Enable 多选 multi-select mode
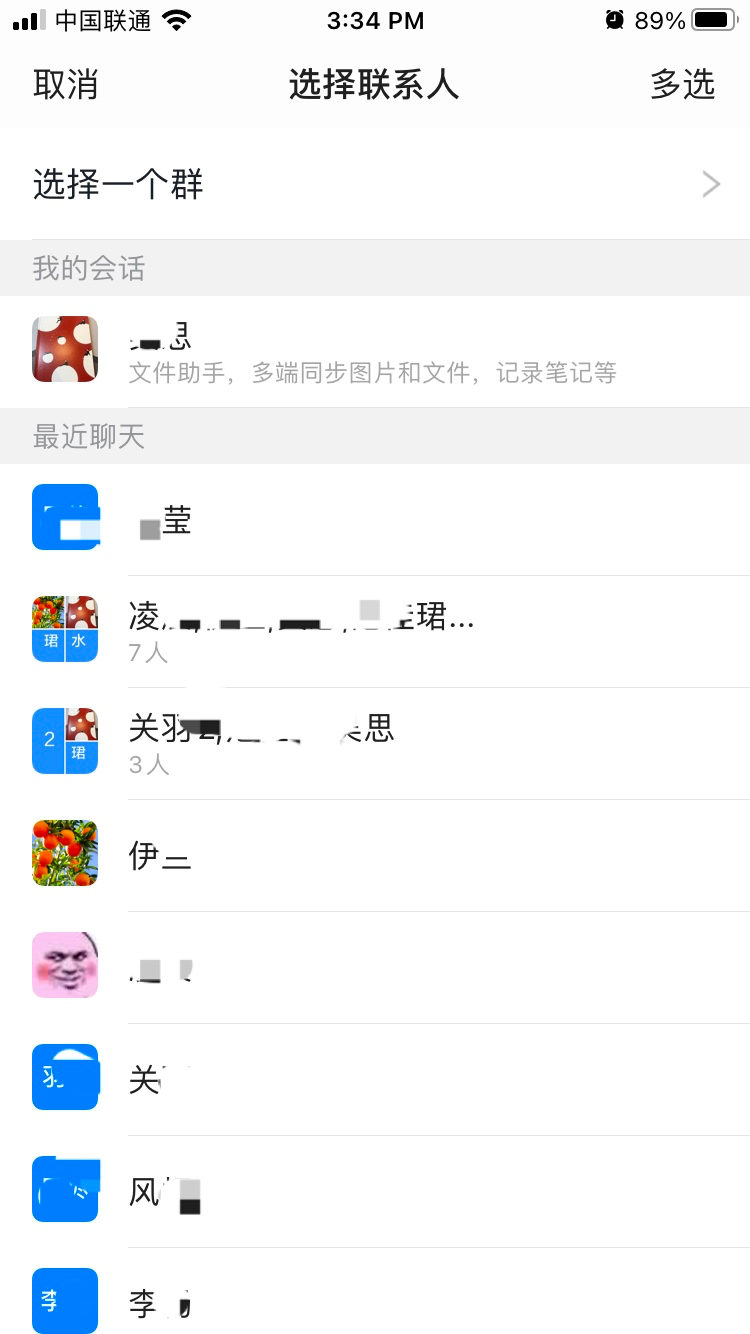The height and width of the screenshot is (1334, 750). 682,84
